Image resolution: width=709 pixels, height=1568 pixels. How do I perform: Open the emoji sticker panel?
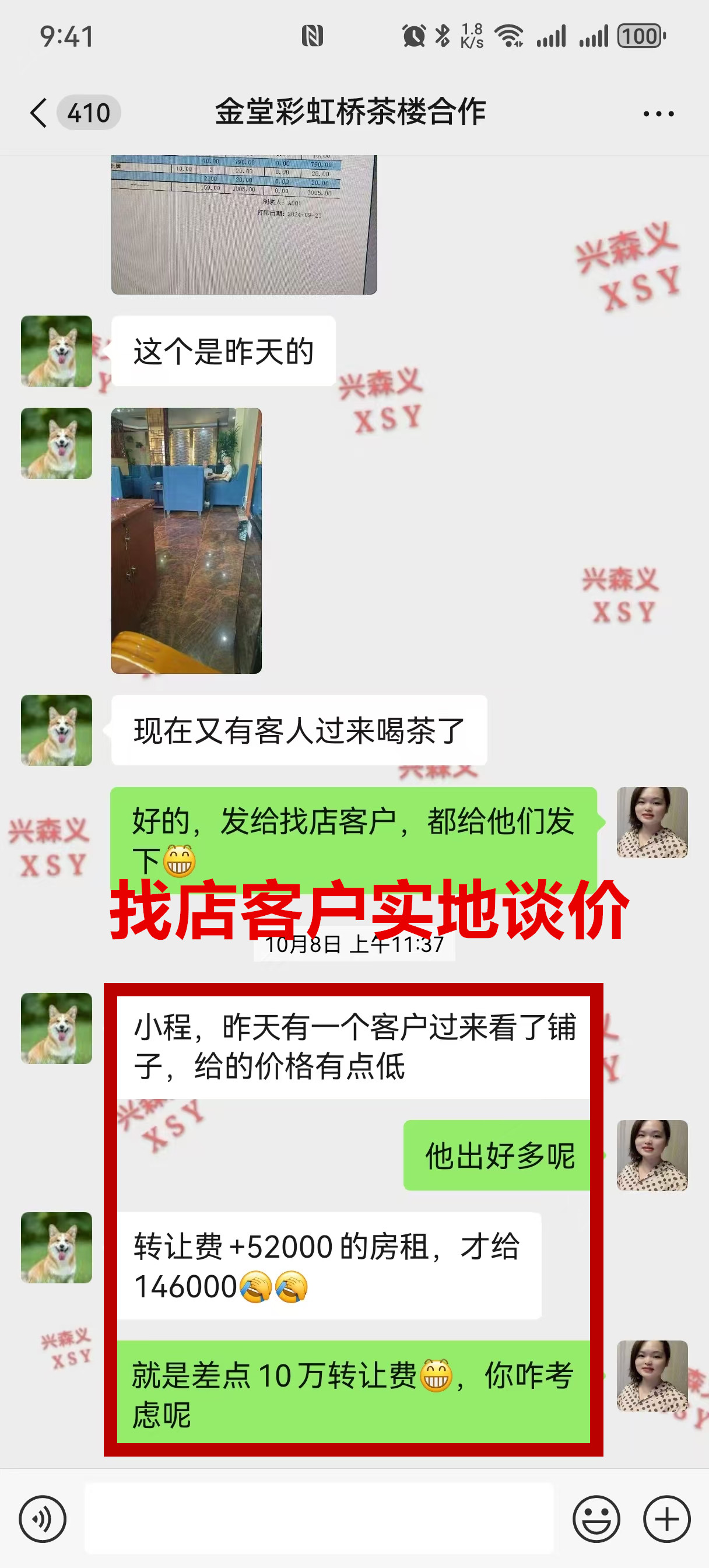tap(596, 1518)
